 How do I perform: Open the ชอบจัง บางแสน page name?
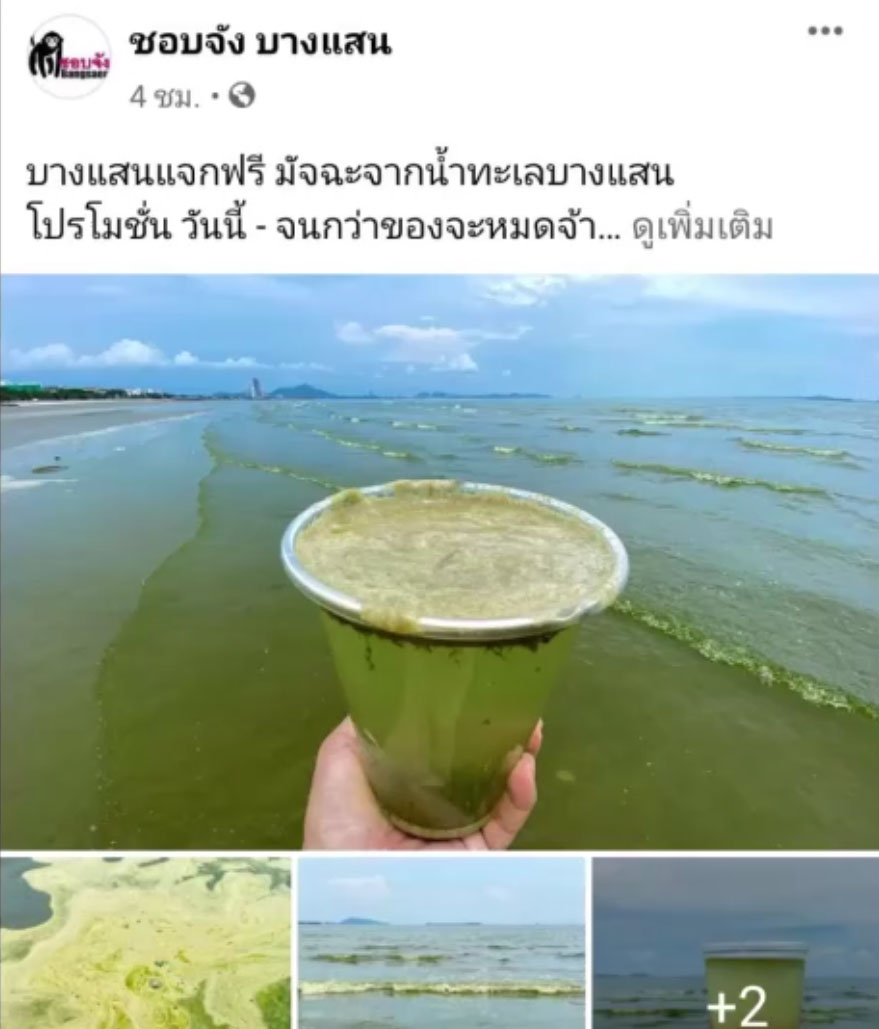pyautogui.click(x=260, y=42)
